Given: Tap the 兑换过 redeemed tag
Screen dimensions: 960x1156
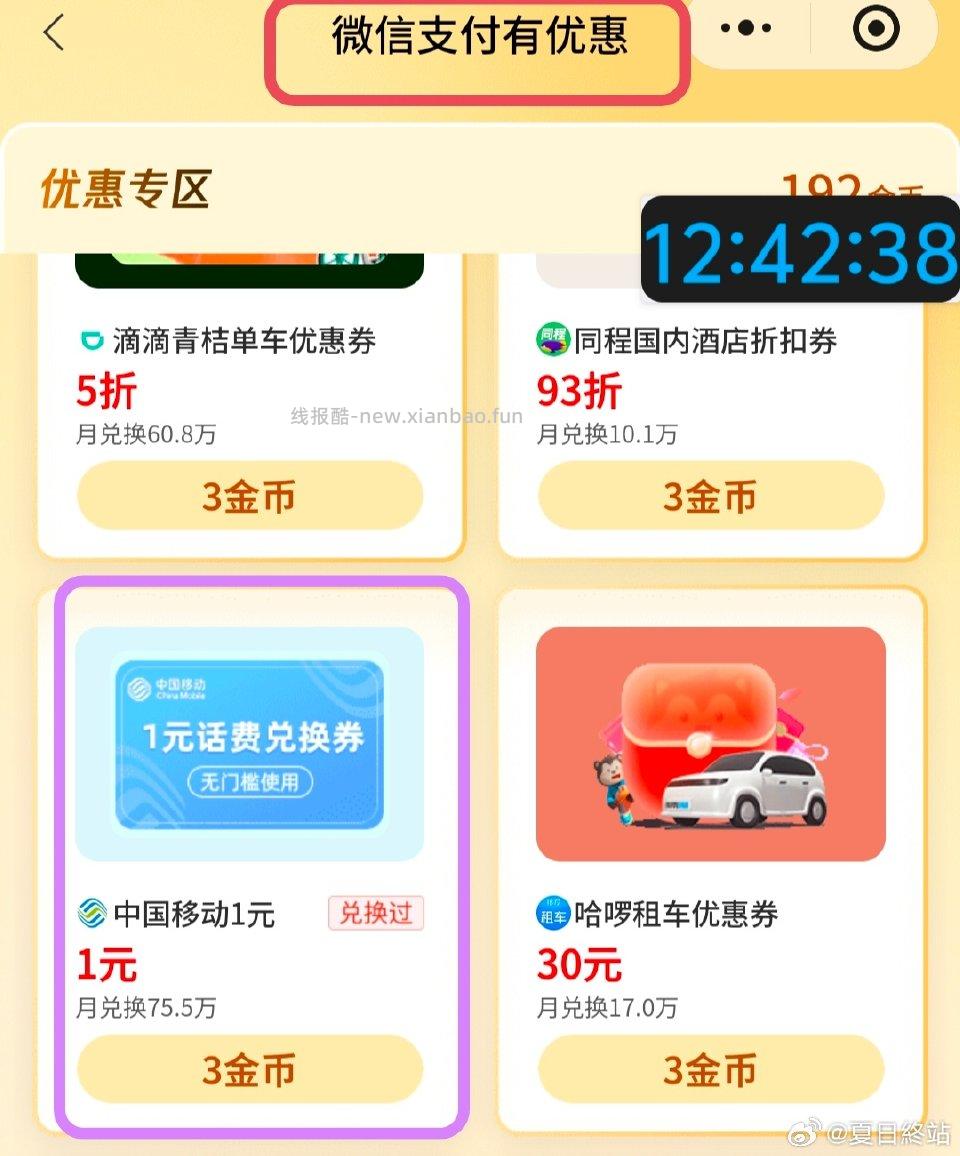Looking at the screenshot, I should tap(376, 914).
